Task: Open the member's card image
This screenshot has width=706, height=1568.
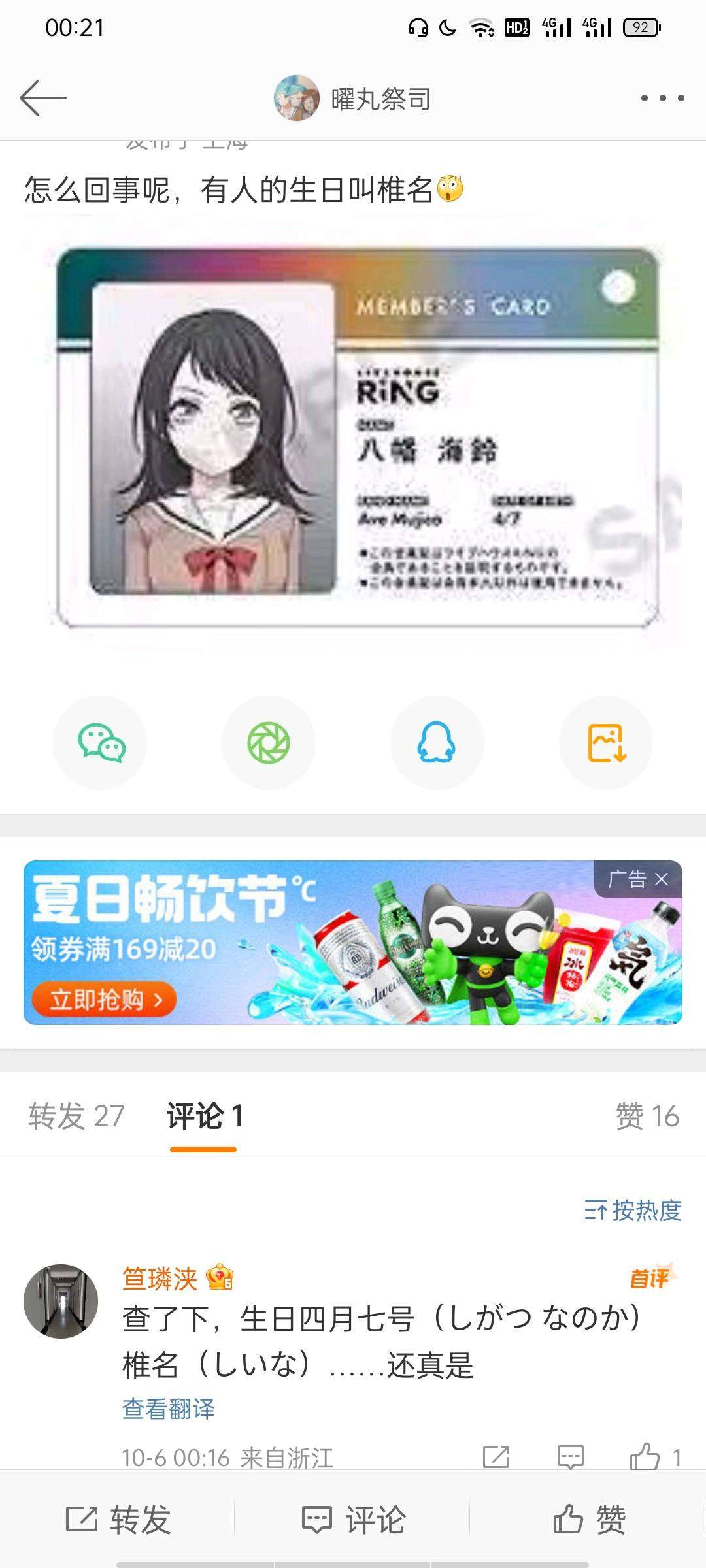Action: (358, 438)
